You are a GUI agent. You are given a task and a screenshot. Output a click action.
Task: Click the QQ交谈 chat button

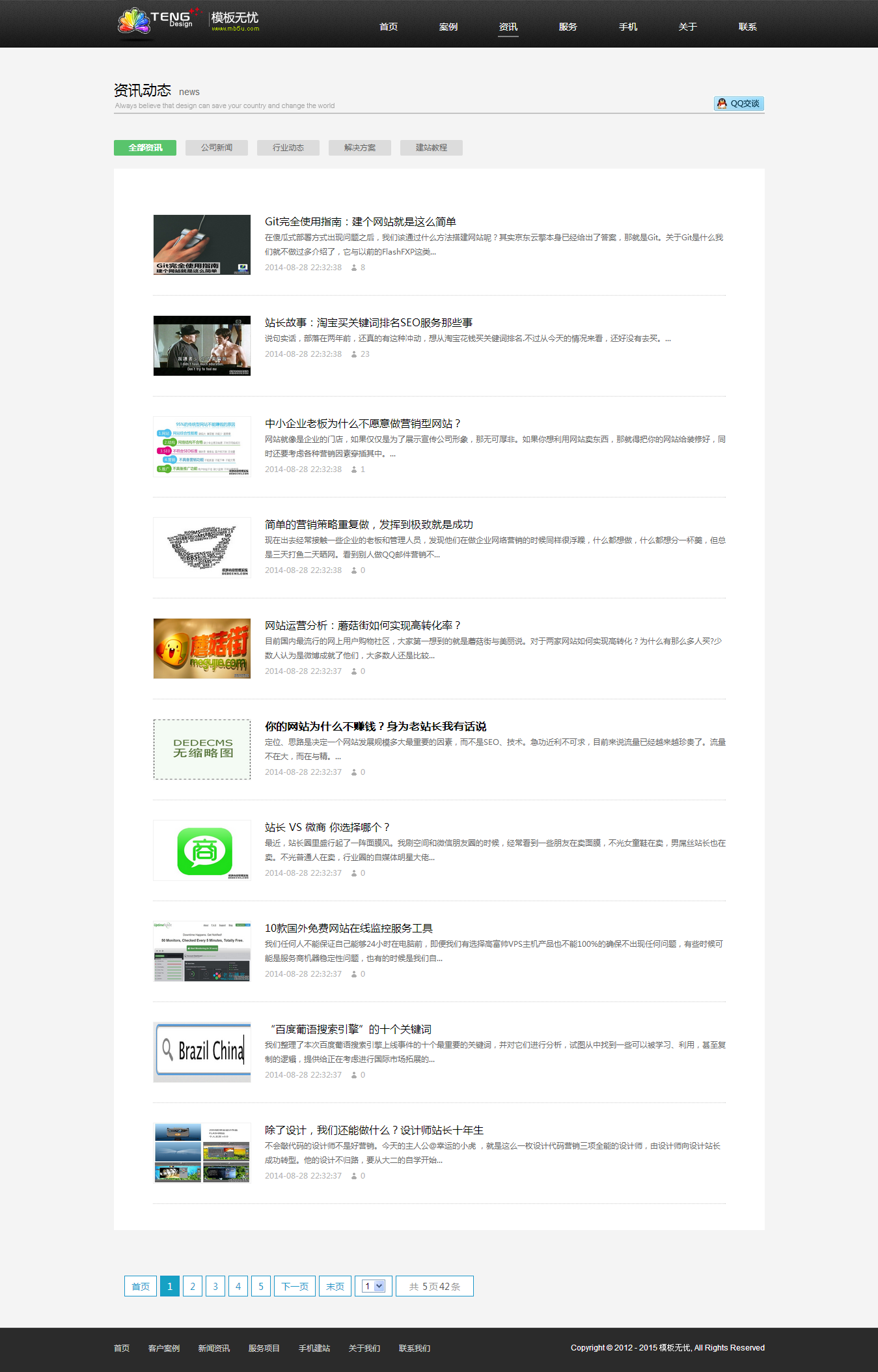click(x=739, y=104)
